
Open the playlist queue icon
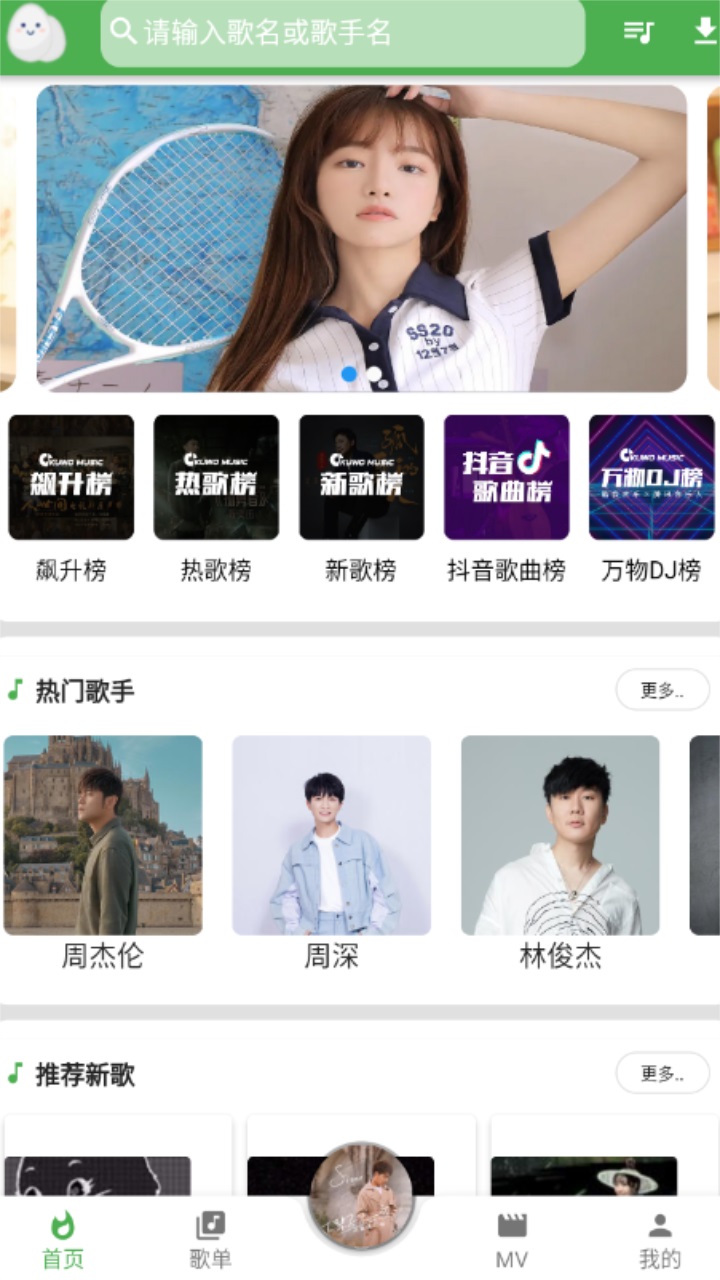tap(638, 32)
